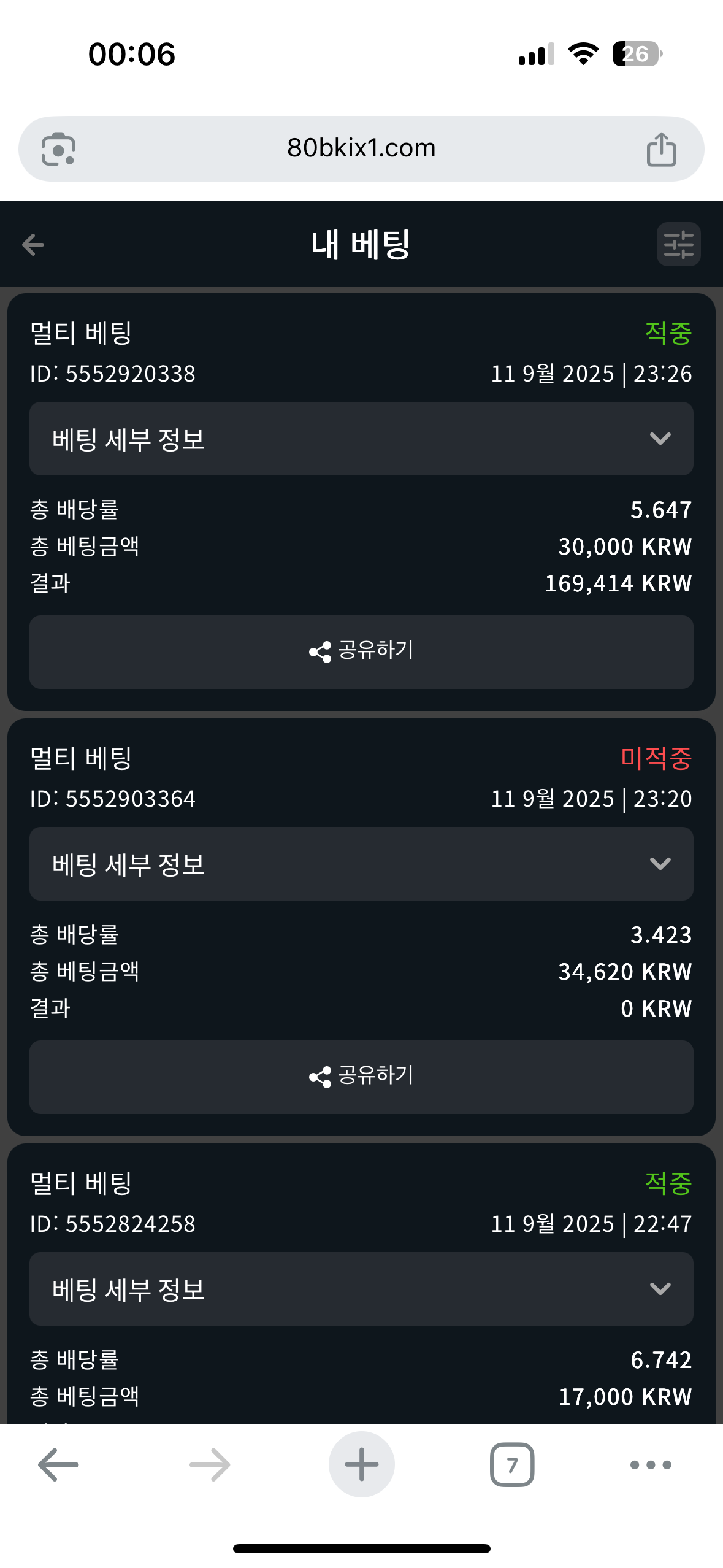Open the browser share sheet icon
Image resolution: width=723 pixels, height=1568 pixels.
661,149
